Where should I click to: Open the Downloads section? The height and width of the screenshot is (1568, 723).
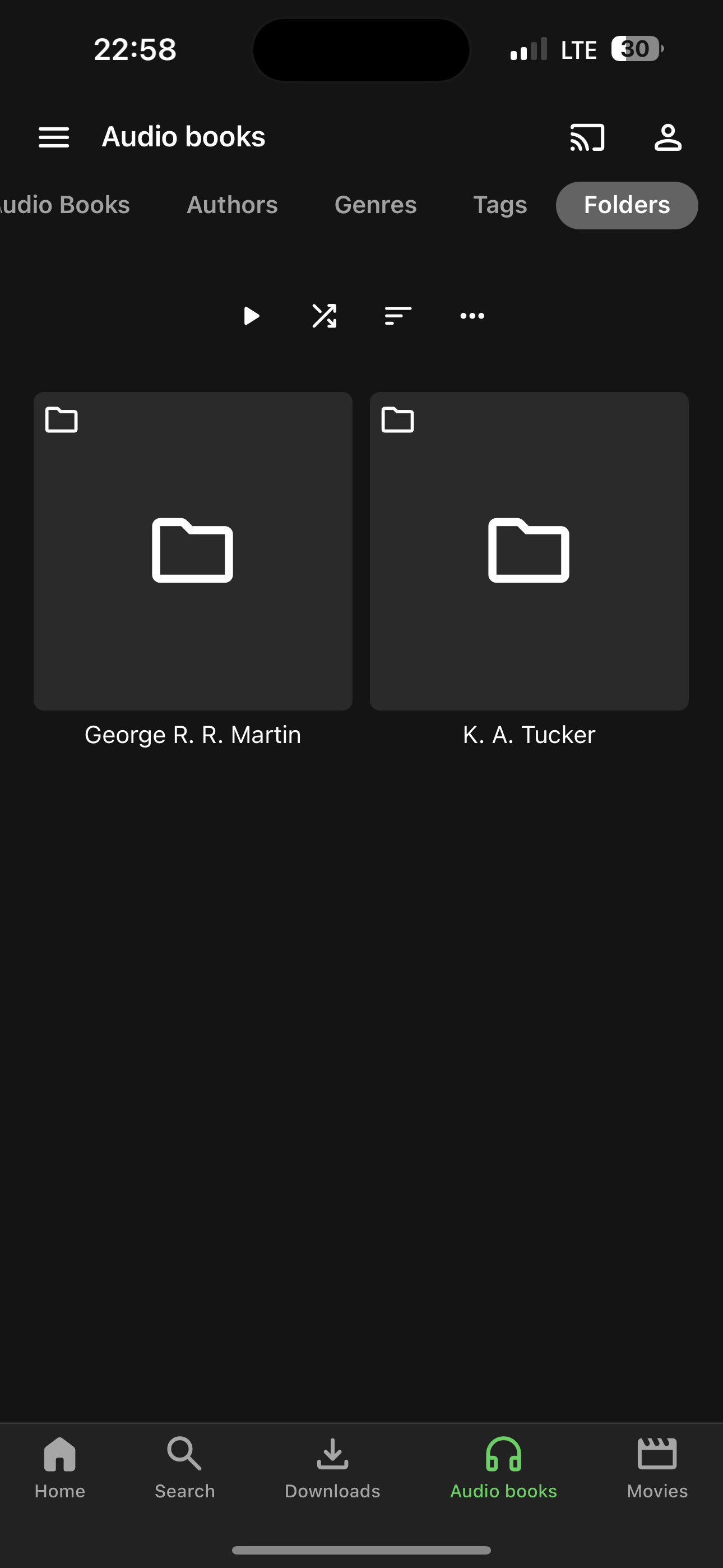tap(332, 1468)
